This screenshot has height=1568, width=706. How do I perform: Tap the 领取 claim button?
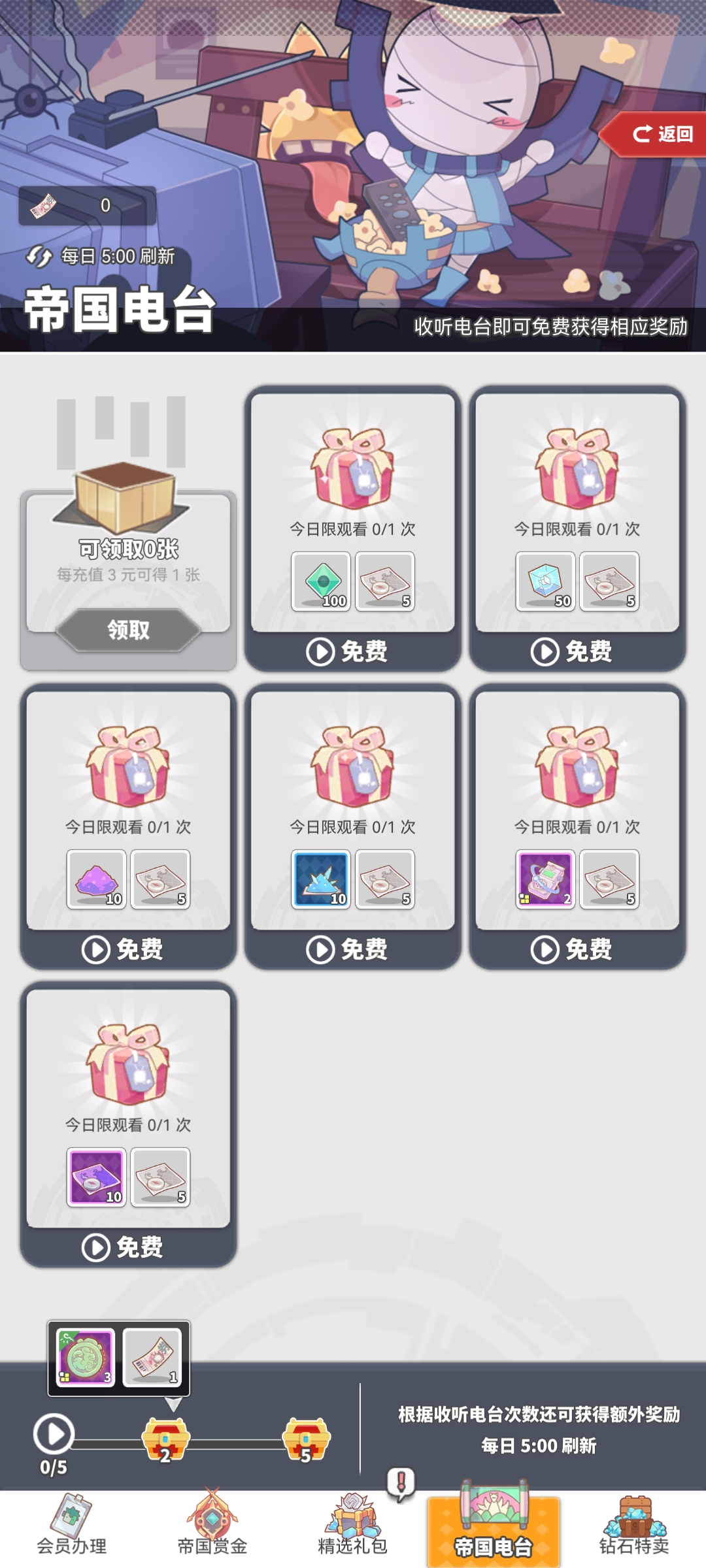pyautogui.click(x=128, y=630)
